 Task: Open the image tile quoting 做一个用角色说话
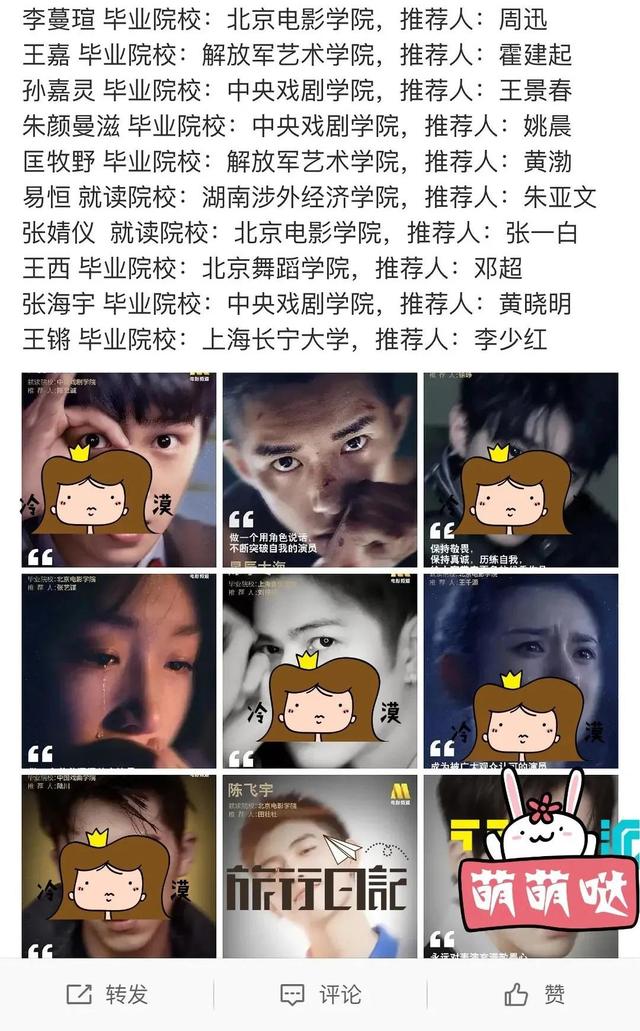(x=319, y=470)
